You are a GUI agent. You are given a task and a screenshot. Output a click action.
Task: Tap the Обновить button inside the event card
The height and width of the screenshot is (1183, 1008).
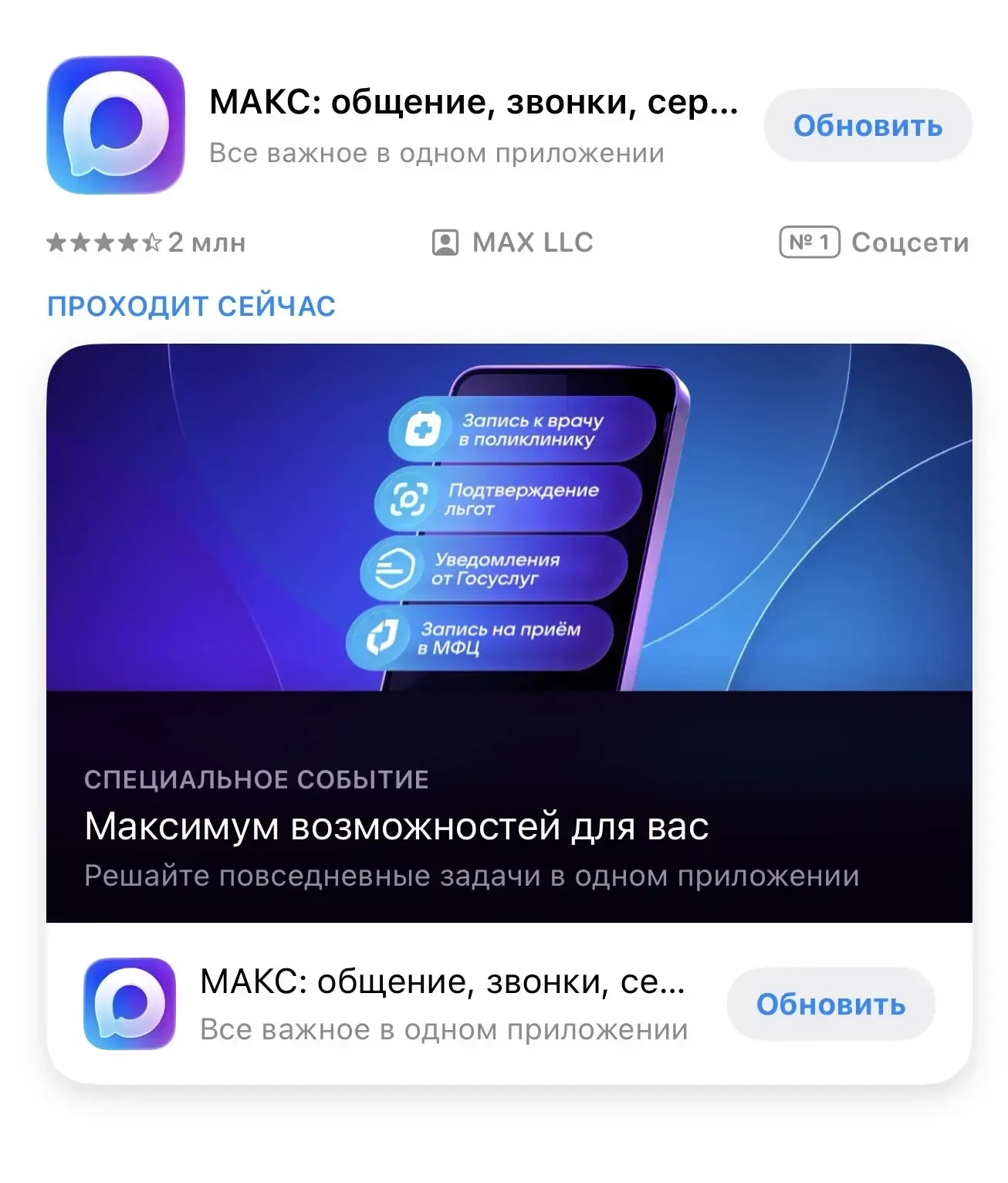[830, 1005]
